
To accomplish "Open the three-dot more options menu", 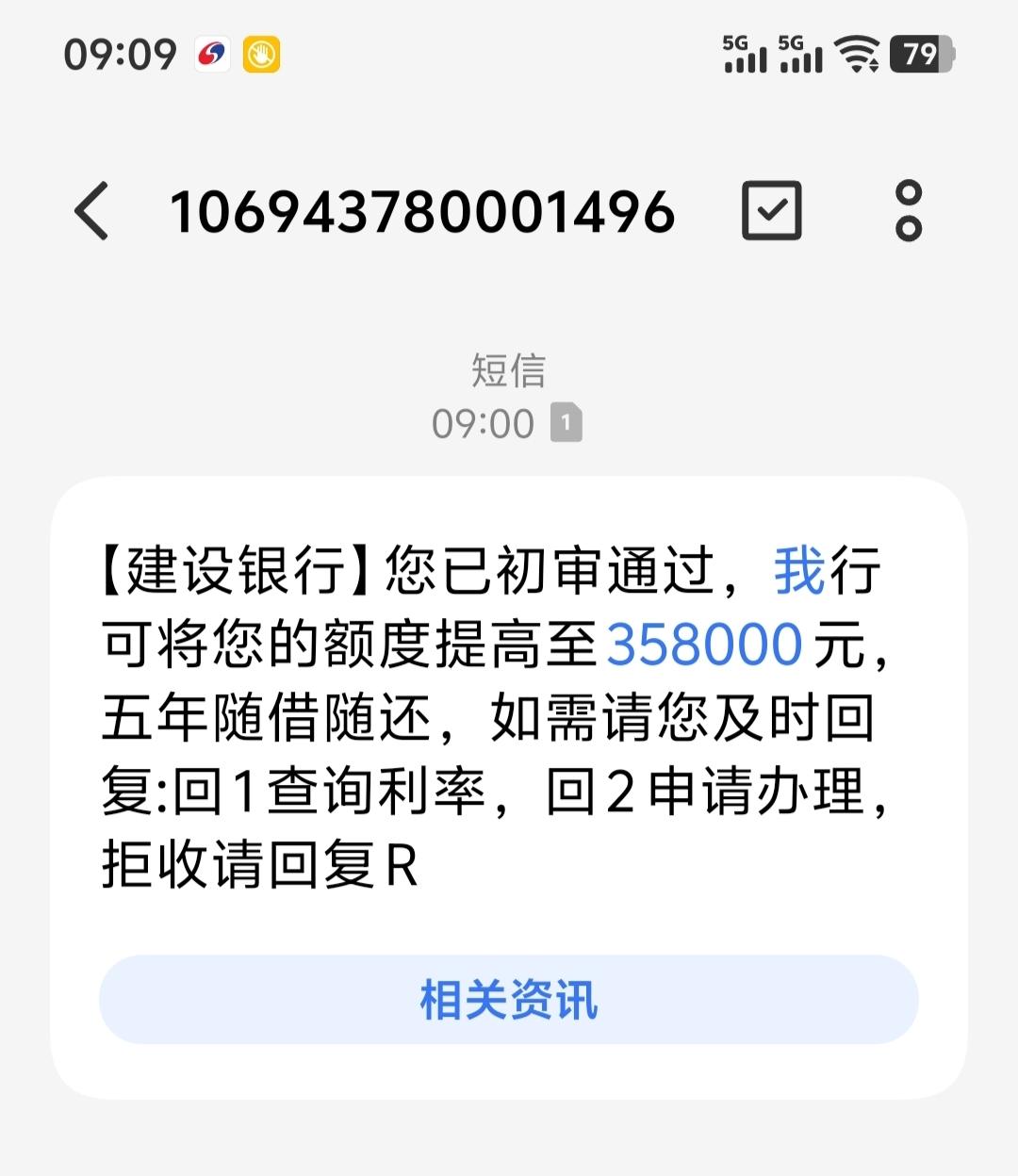I will (908, 213).
